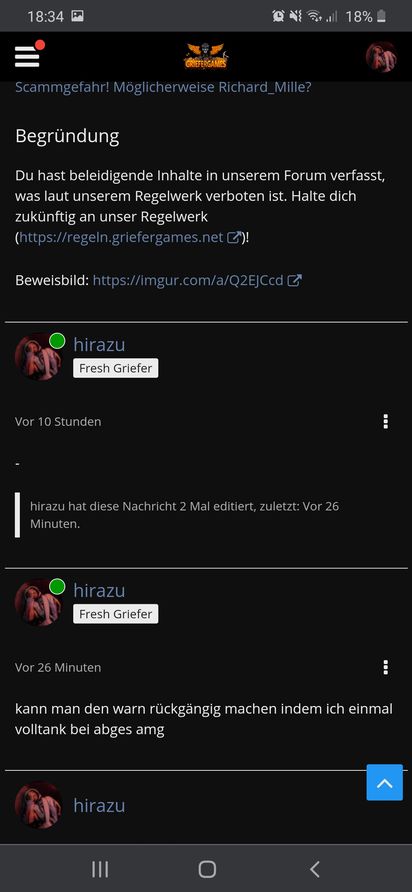Open the imgur Beweisbild link
Viewport: 412px width, 892px height.
[x=197, y=280]
